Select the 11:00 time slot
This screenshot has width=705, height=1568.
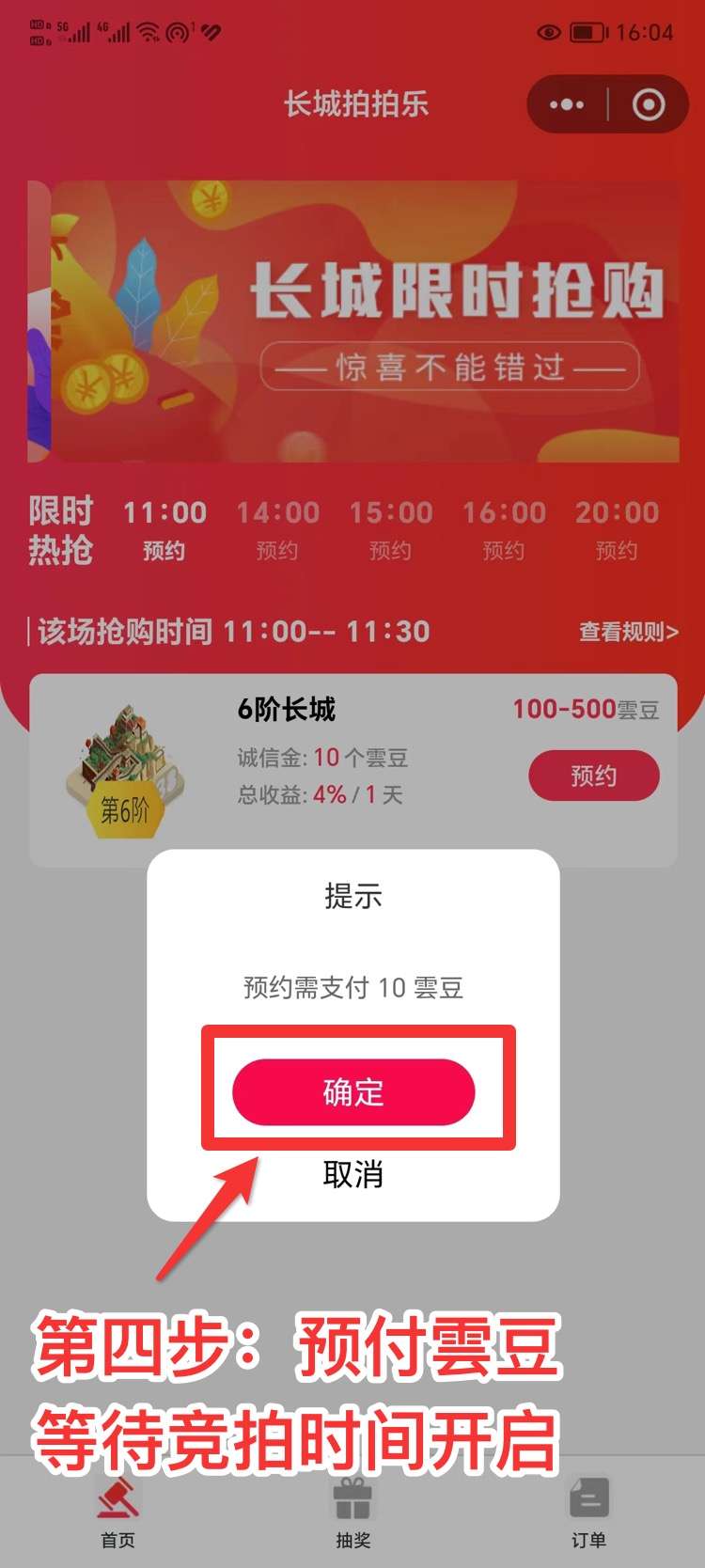coord(164,528)
